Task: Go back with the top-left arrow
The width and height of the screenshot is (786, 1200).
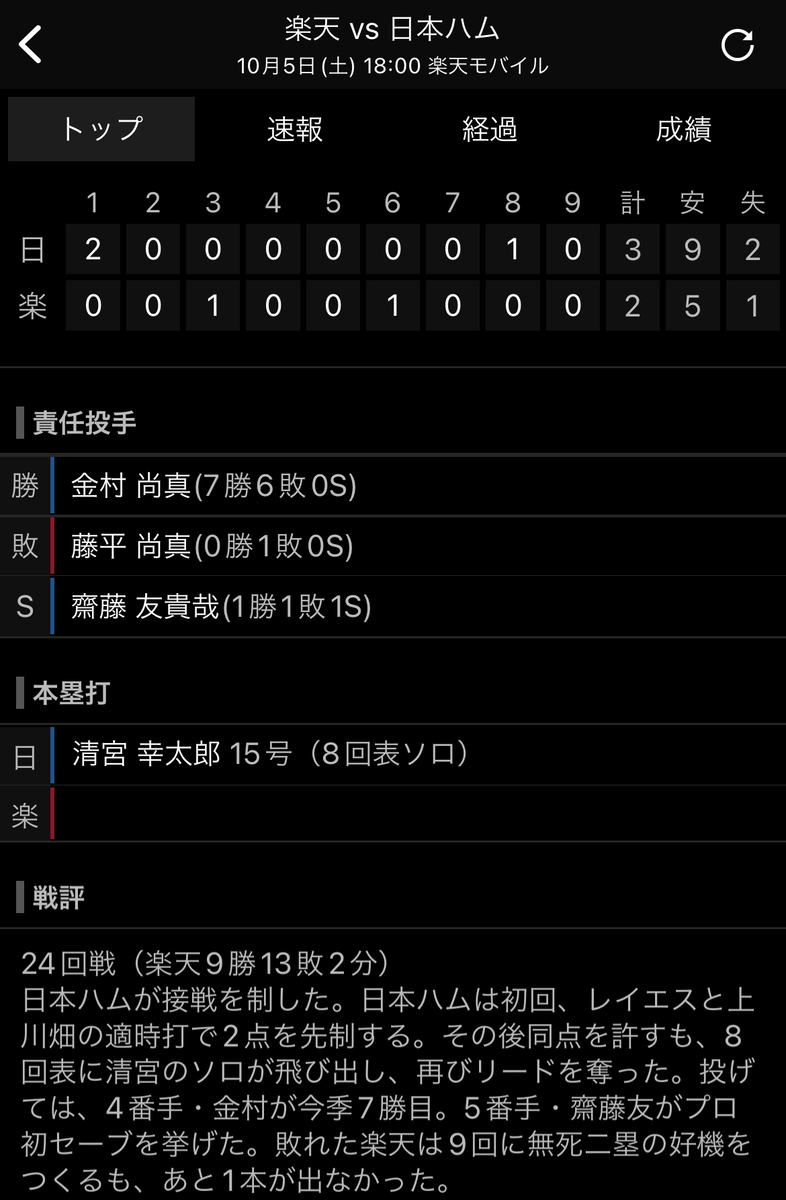Action: (31, 45)
